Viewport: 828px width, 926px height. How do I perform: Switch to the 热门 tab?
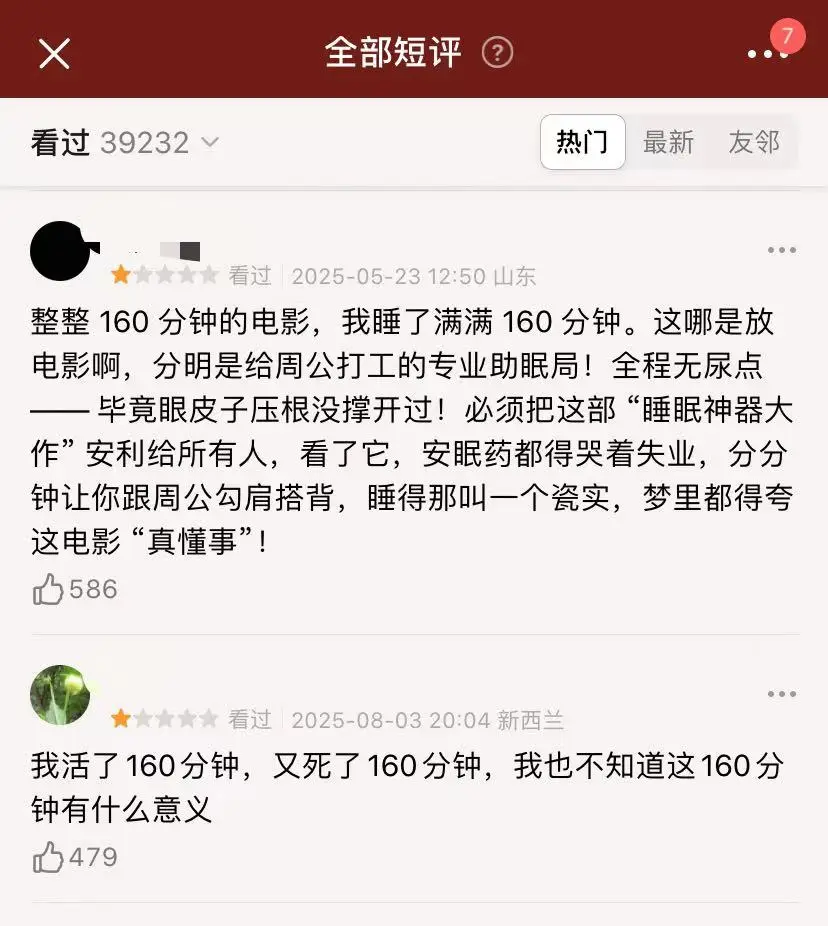pyautogui.click(x=582, y=142)
